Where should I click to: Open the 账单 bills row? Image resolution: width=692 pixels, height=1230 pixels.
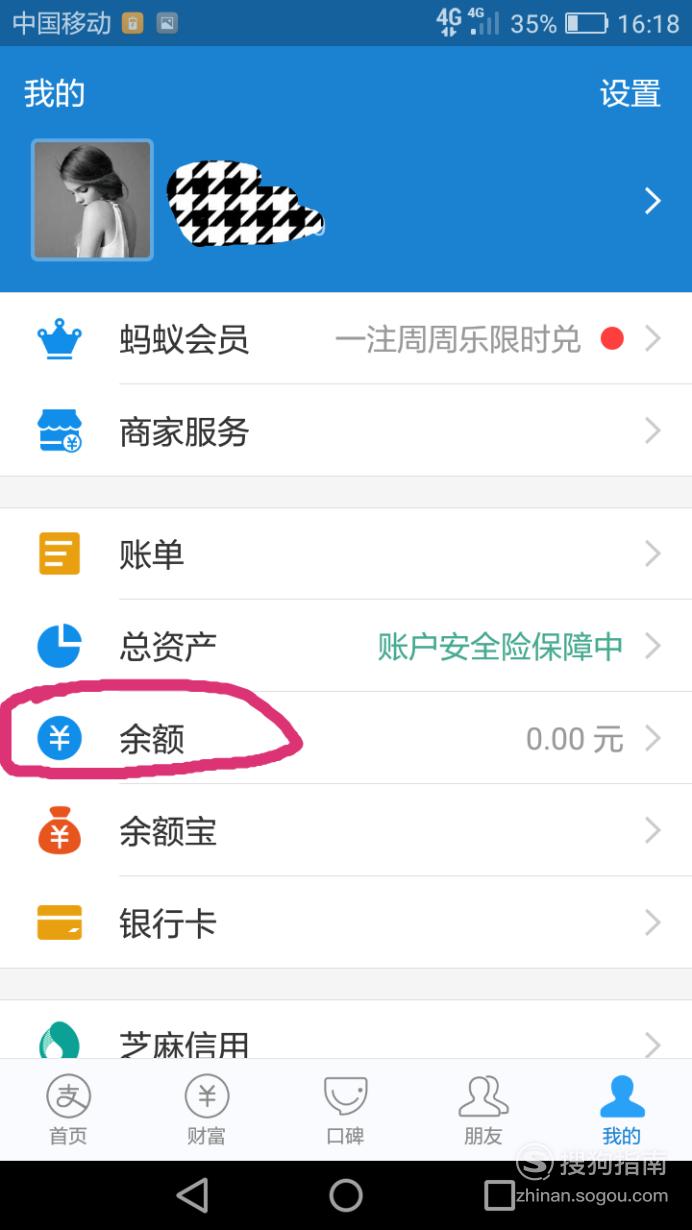(346, 553)
